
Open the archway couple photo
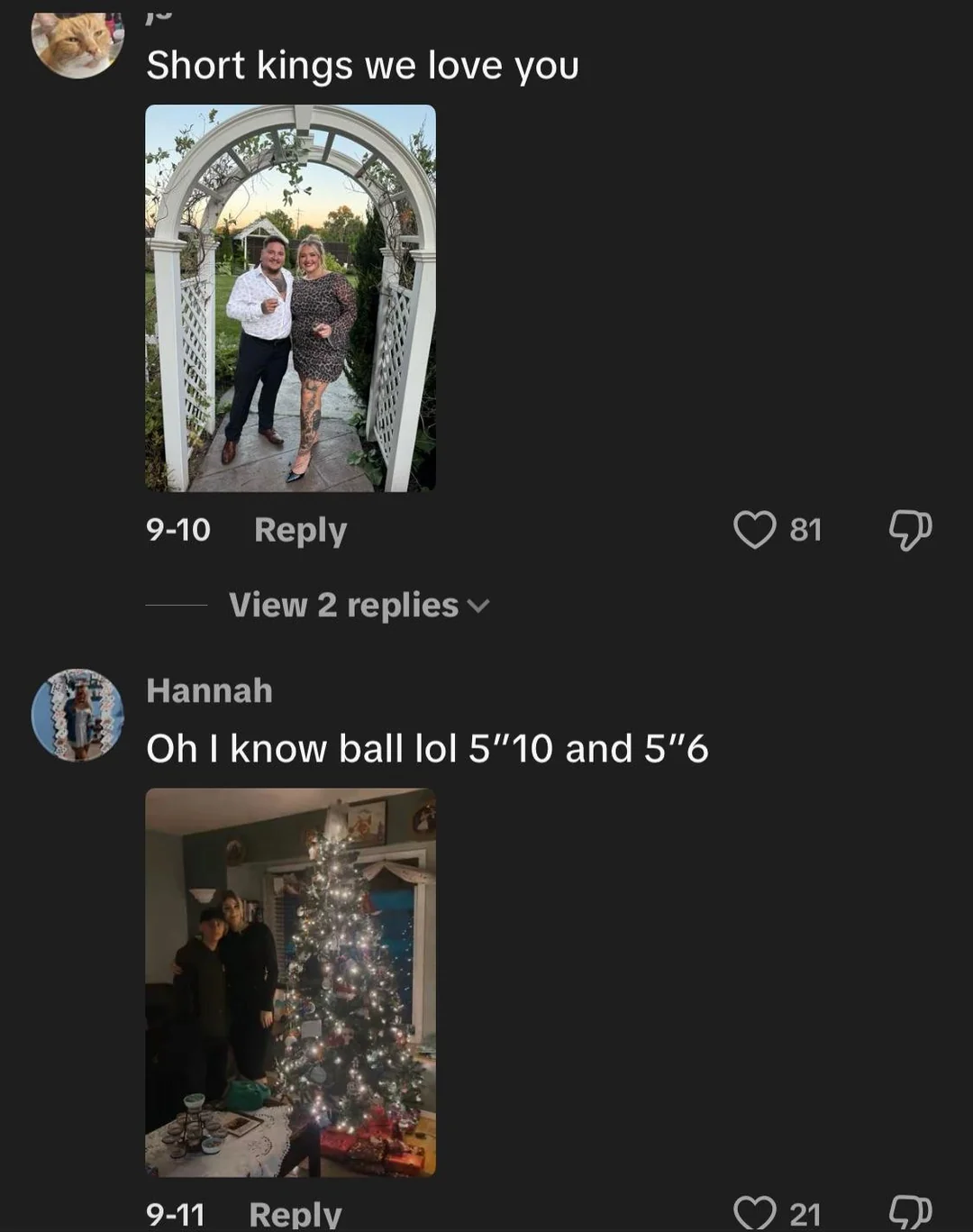point(290,298)
